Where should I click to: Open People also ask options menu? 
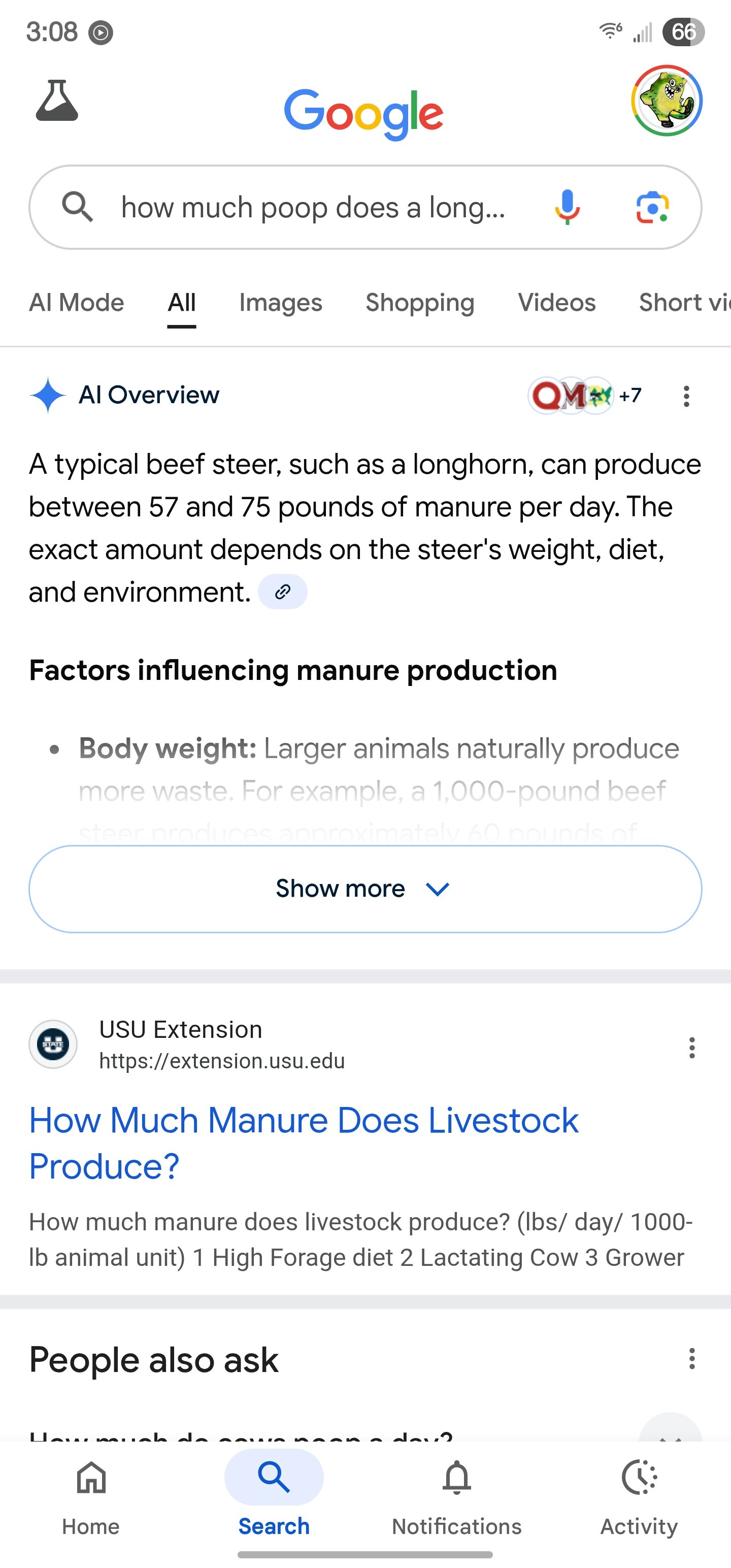(691, 1359)
